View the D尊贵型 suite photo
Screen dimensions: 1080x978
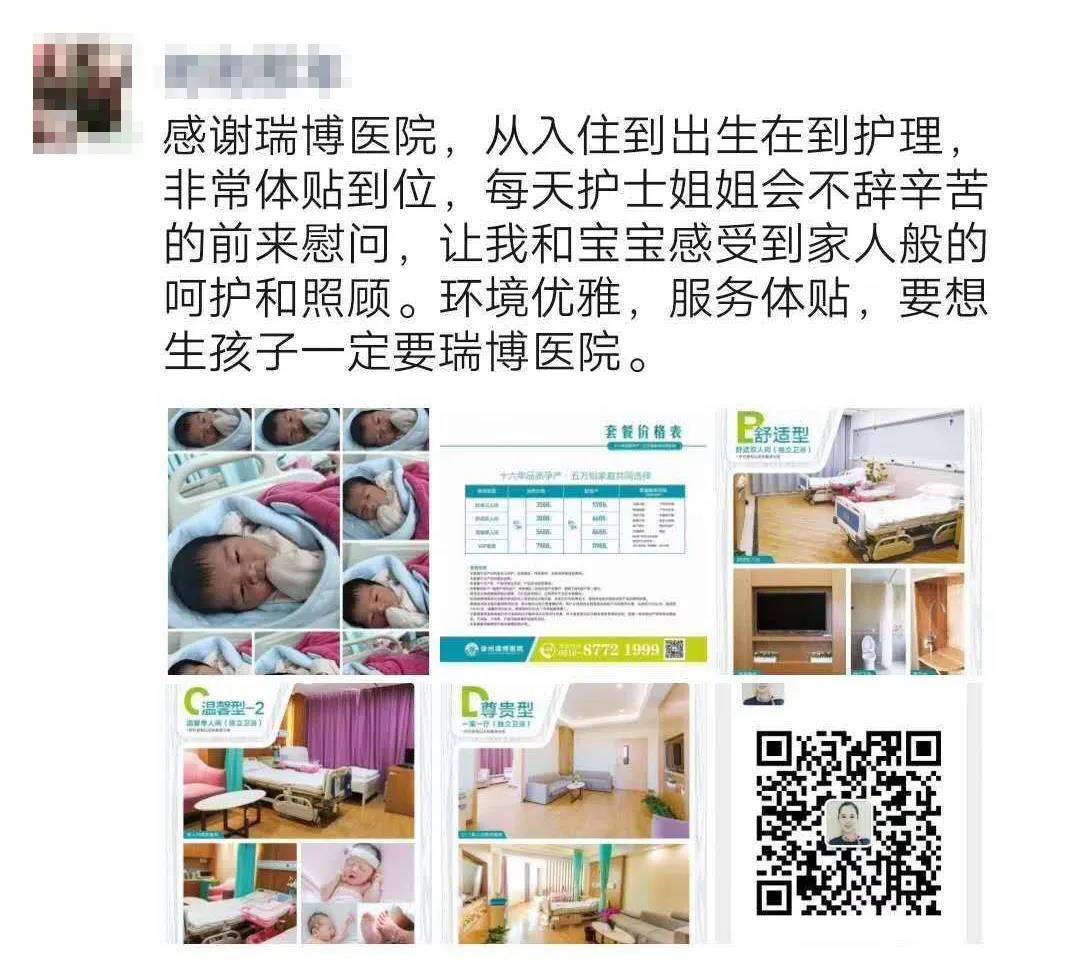pyautogui.click(x=573, y=813)
